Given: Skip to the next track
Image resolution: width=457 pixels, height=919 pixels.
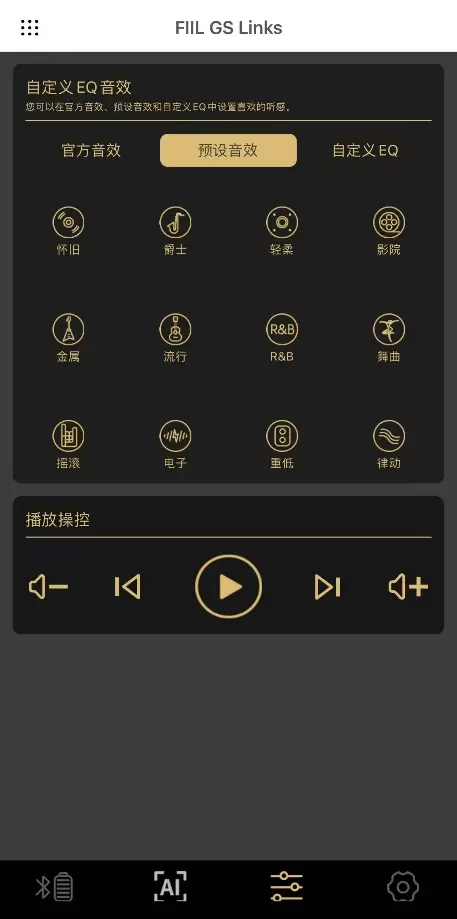Looking at the screenshot, I should [328, 587].
